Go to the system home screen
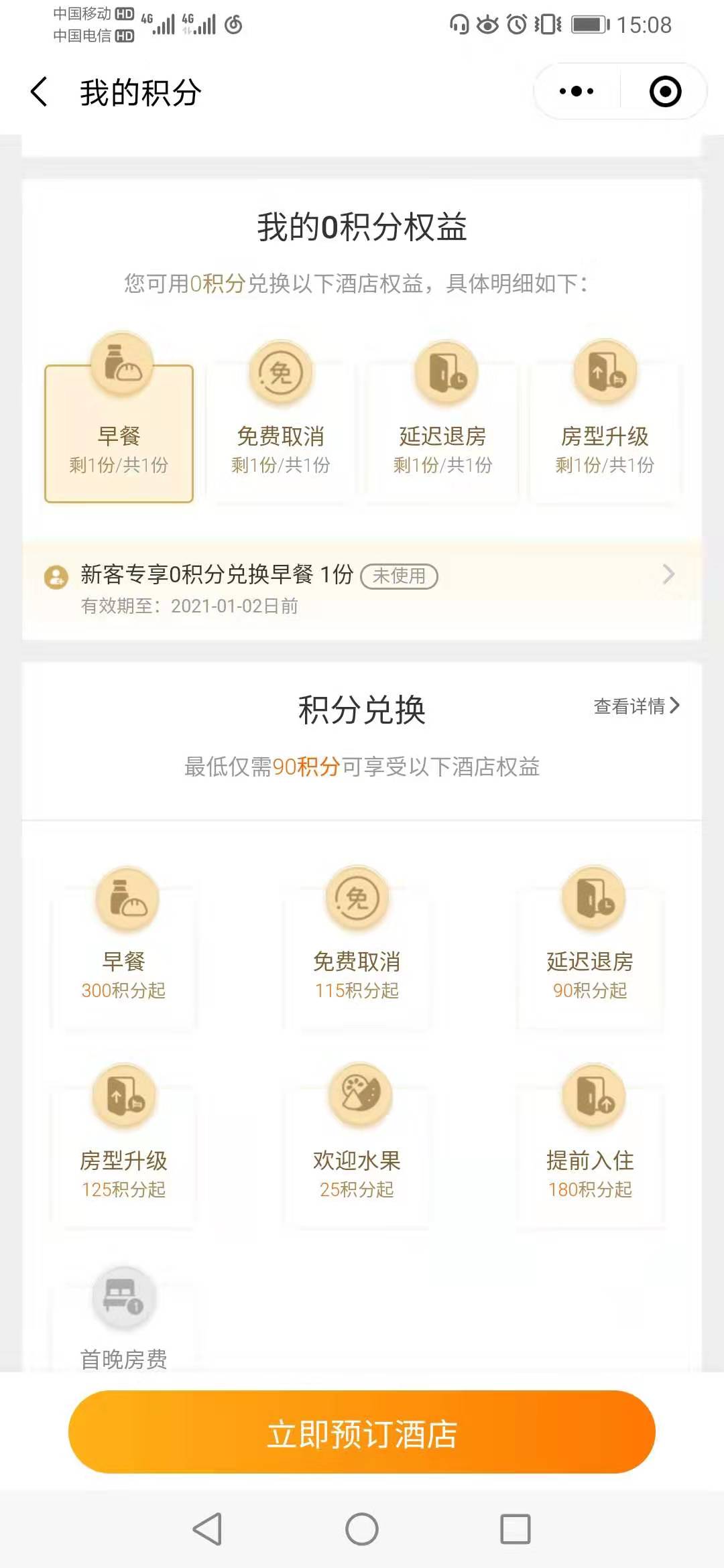Image resolution: width=724 pixels, height=1568 pixels. tap(362, 1530)
